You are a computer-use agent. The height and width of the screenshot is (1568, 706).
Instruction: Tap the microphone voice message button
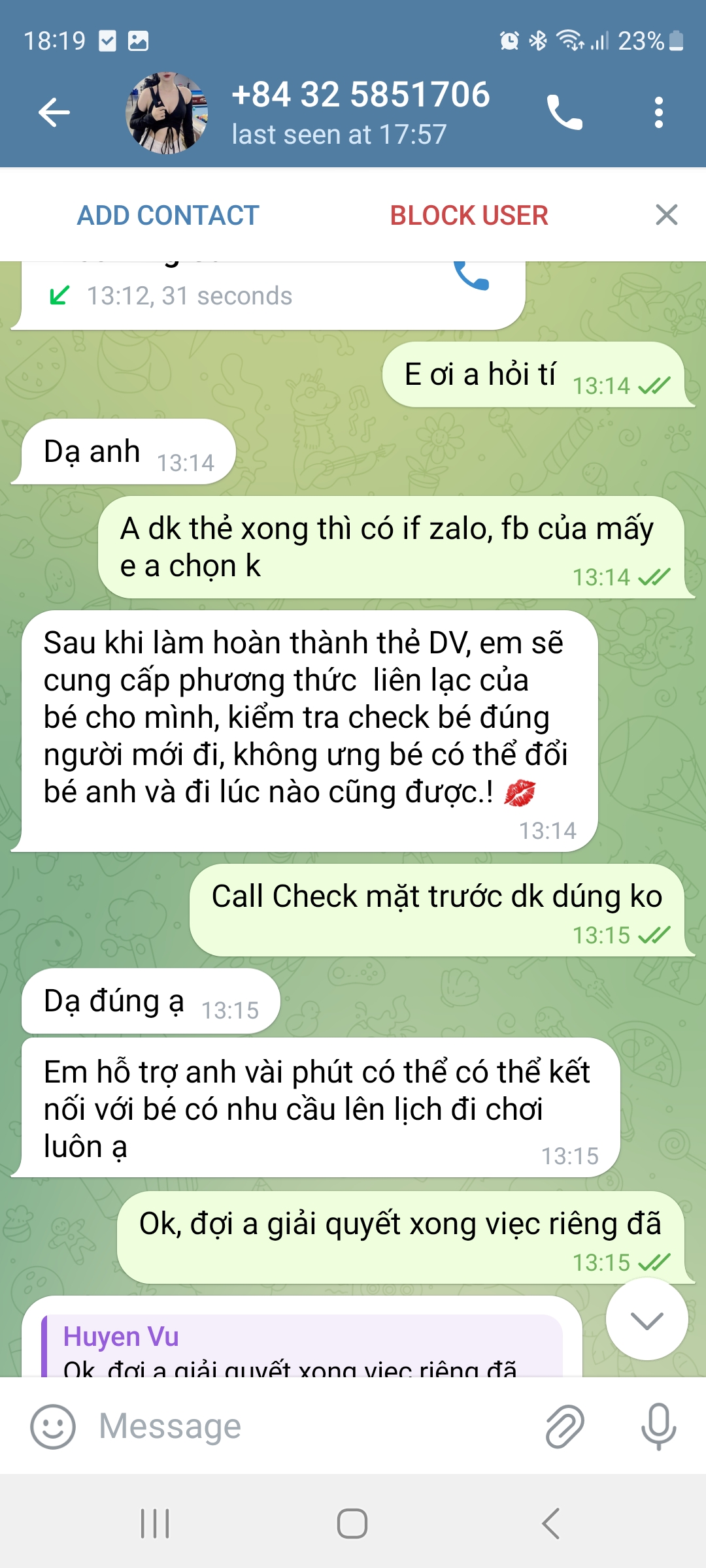658,1426
